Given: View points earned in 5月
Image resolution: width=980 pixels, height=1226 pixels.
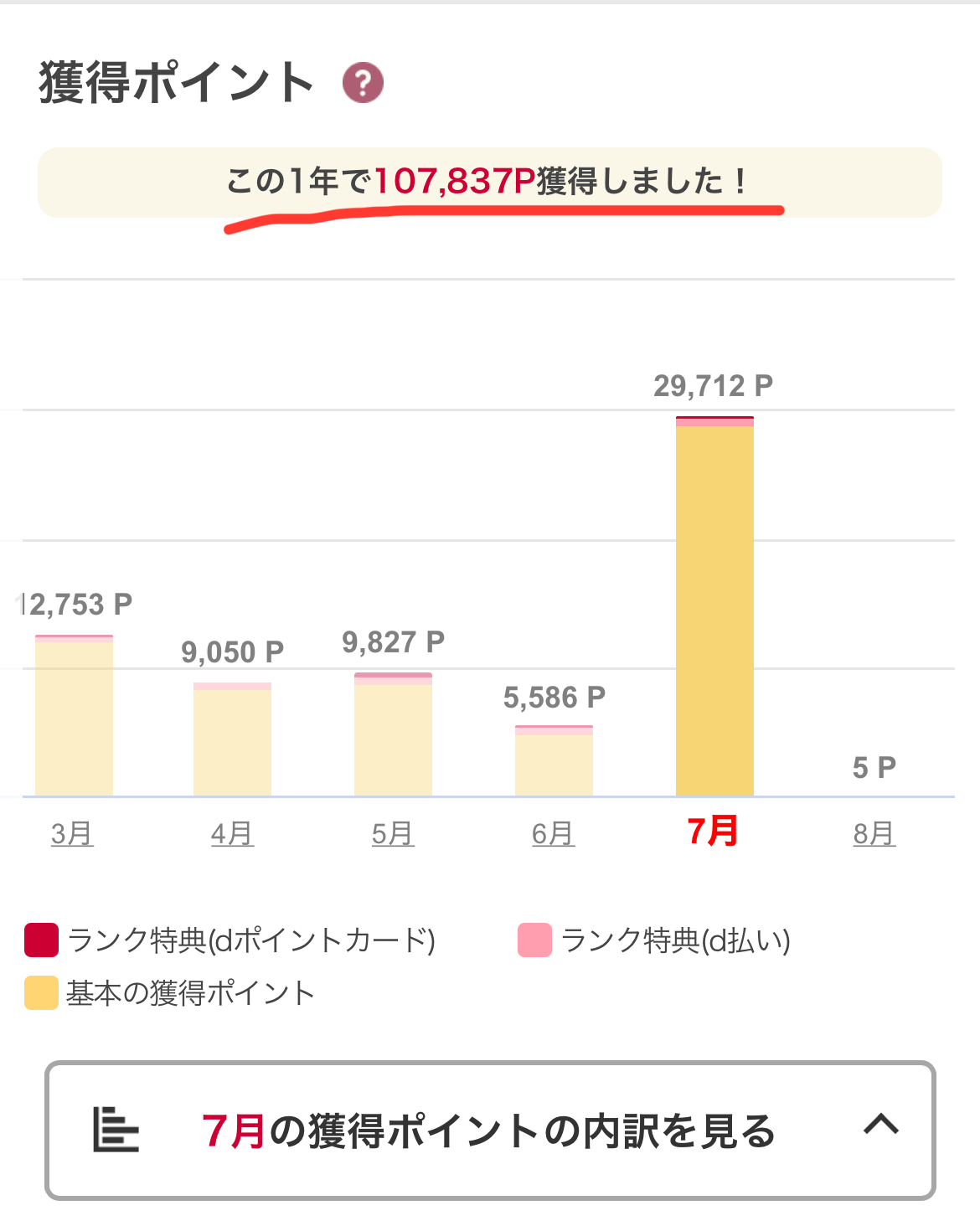Looking at the screenshot, I should coord(393,833).
